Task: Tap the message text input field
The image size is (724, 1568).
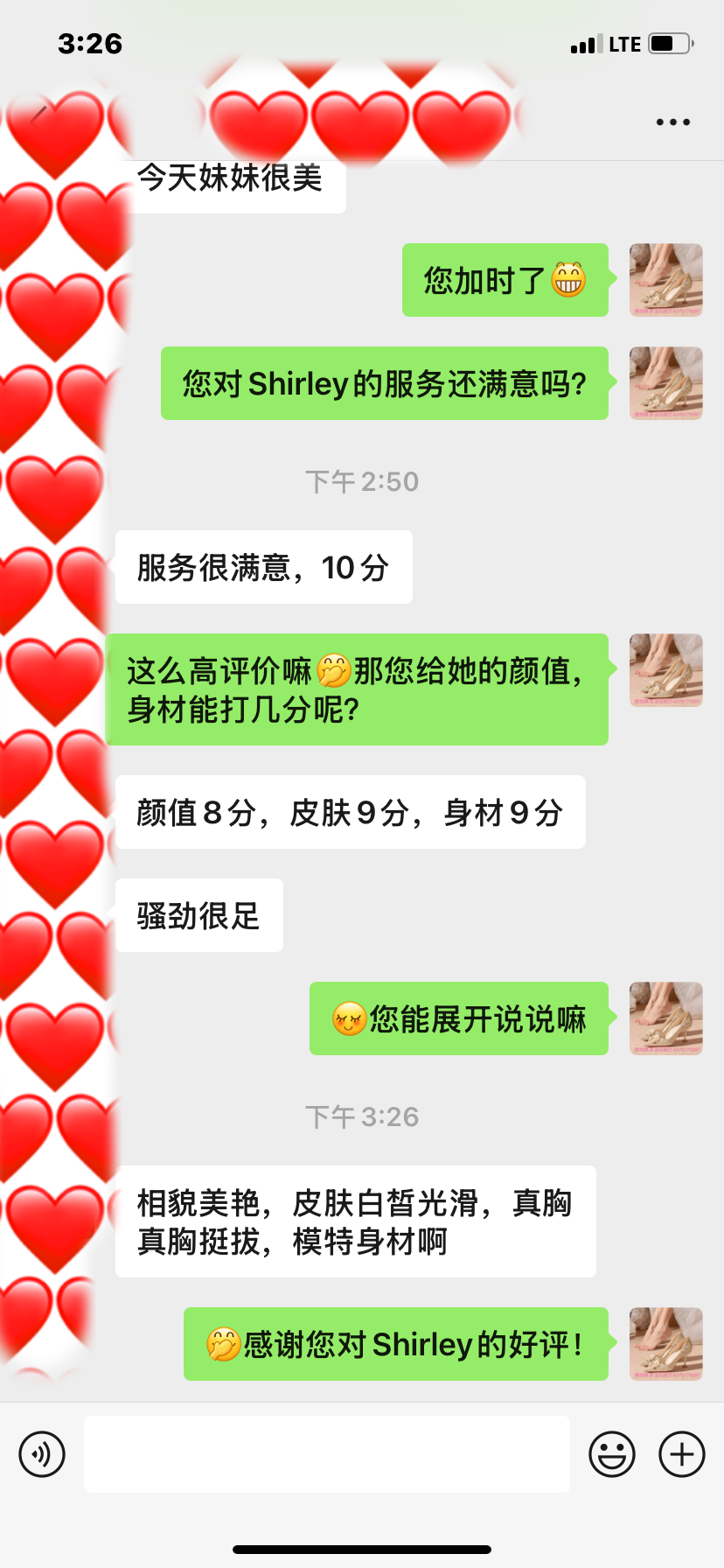Action: 326,1454
